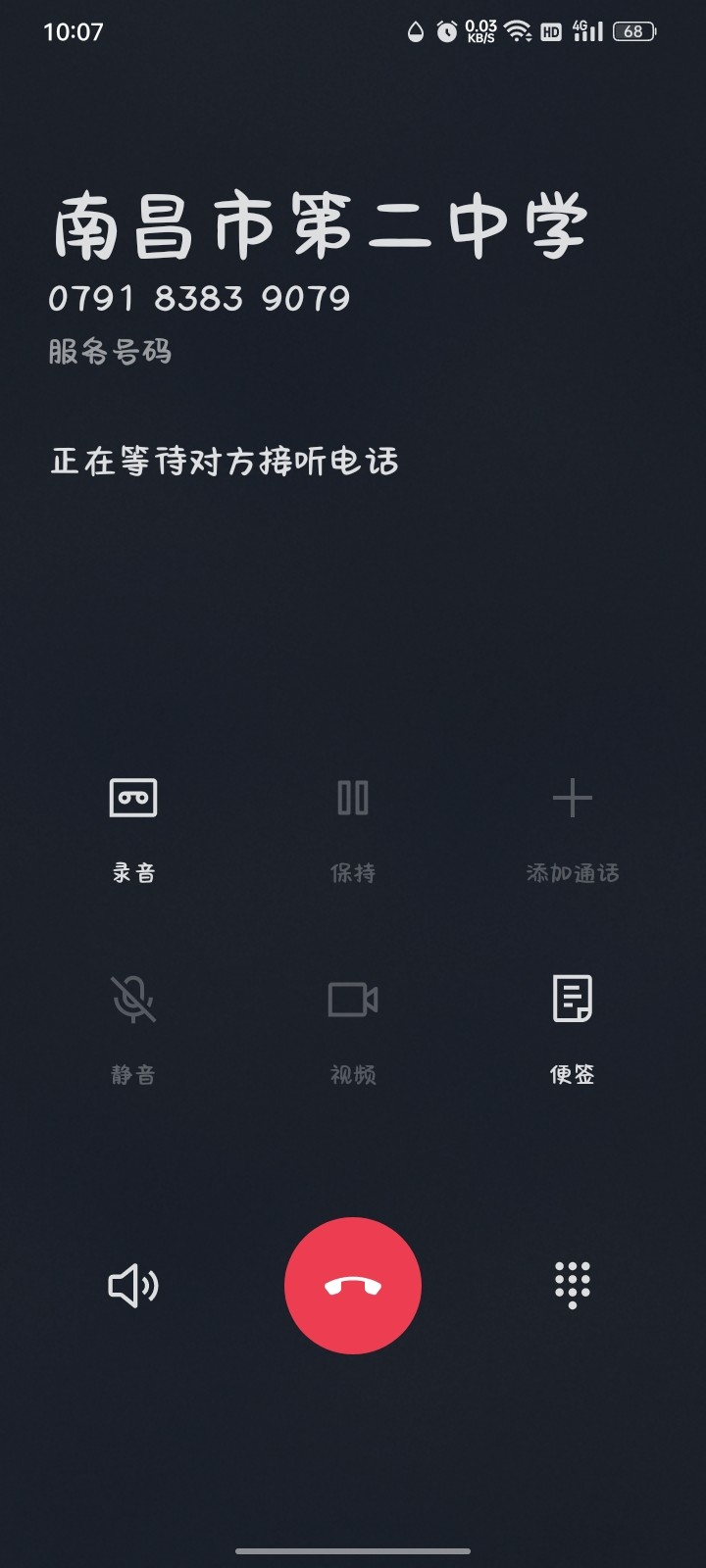Open the dialpad keypad

pyautogui.click(x=573, y=1287)
